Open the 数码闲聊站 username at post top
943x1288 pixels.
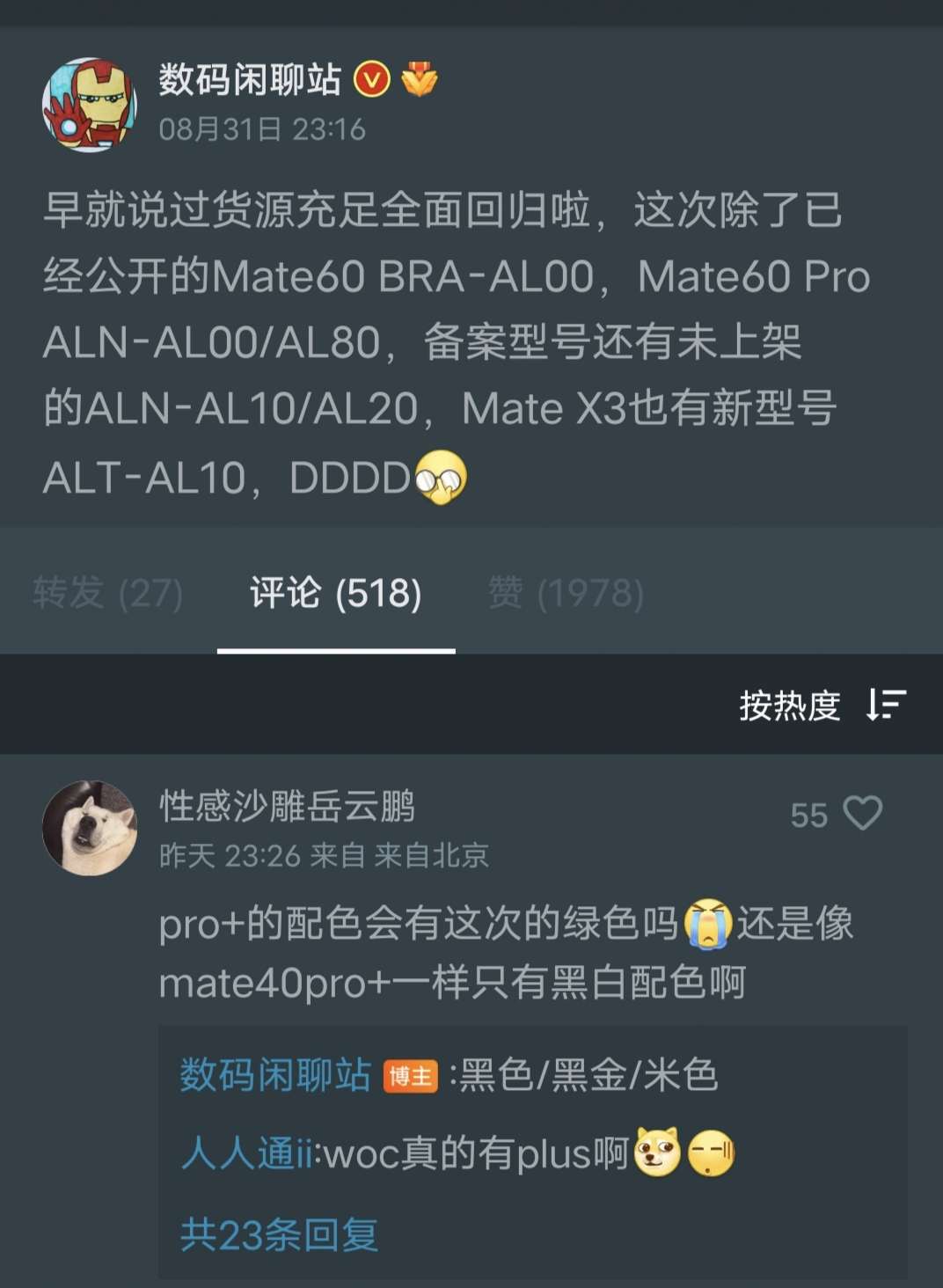250,80
